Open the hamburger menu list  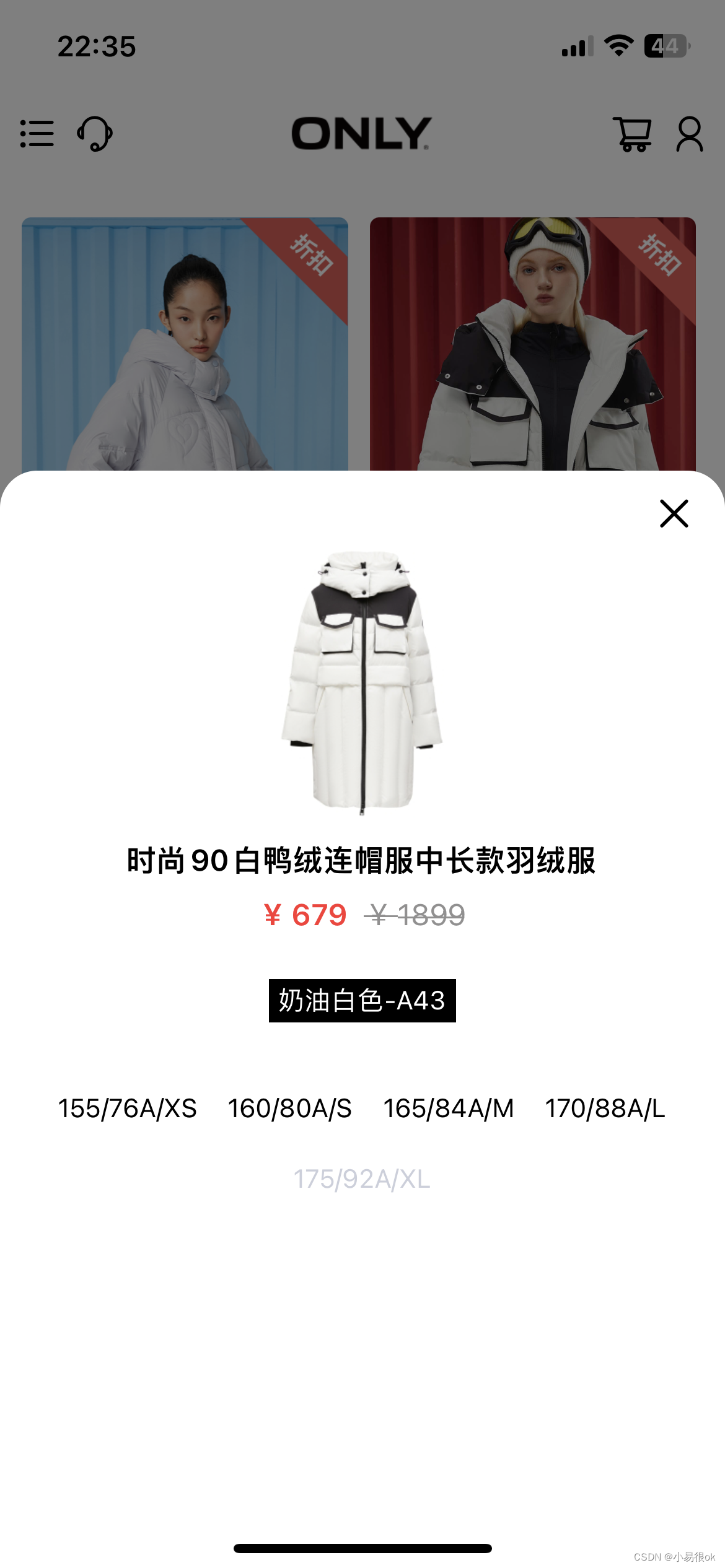[36, 134]
